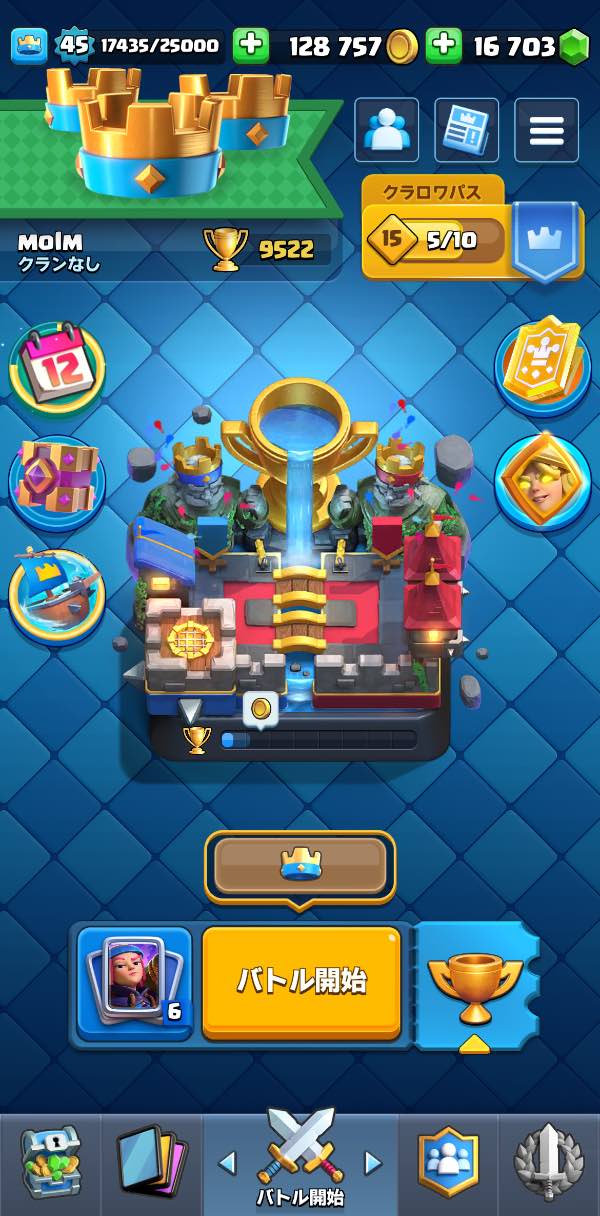The height and width of the screenshot is (1216, 600).
Task: Tap the green plus to buy gold
Action: [x=444, y=45]
